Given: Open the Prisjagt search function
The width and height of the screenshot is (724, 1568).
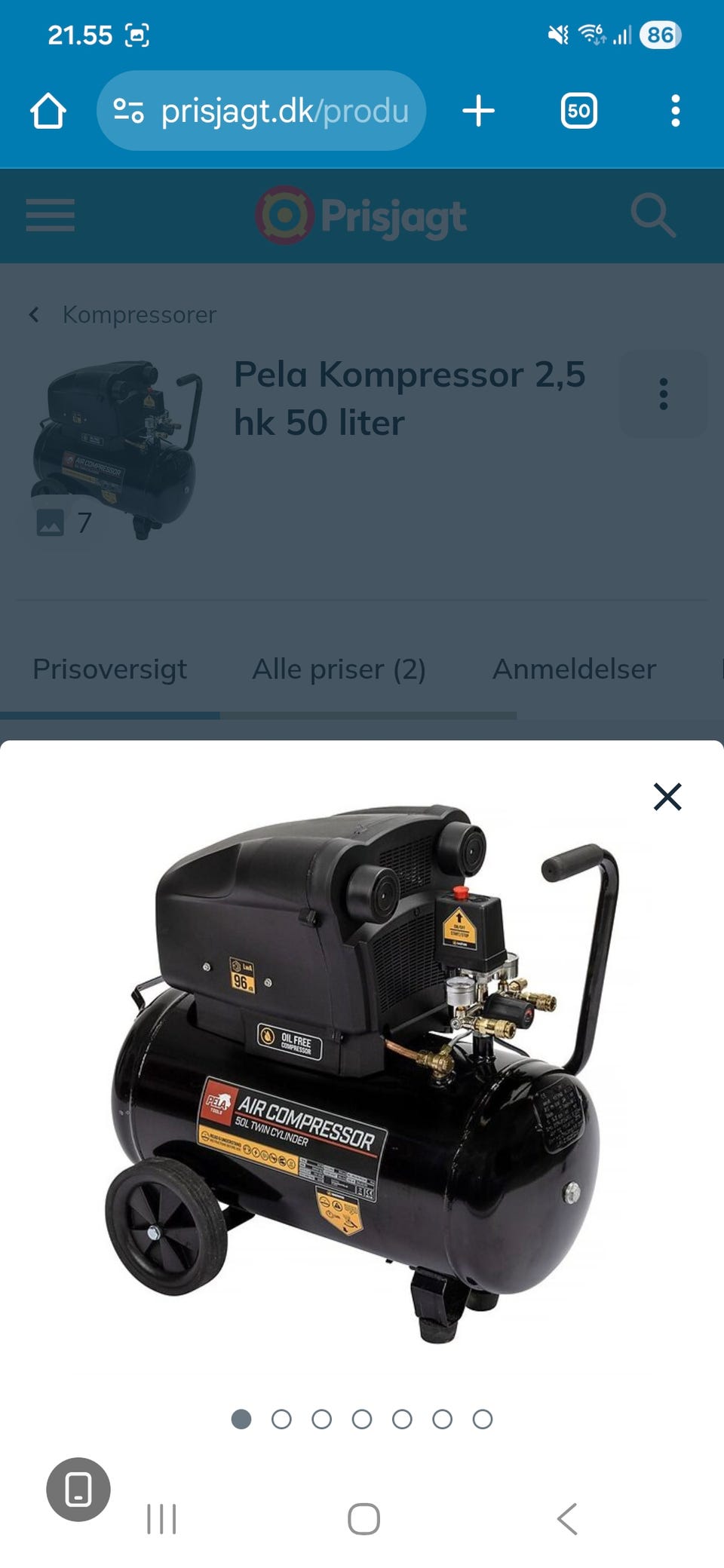Looking at the screenshot, I should [x=655, y=216].
